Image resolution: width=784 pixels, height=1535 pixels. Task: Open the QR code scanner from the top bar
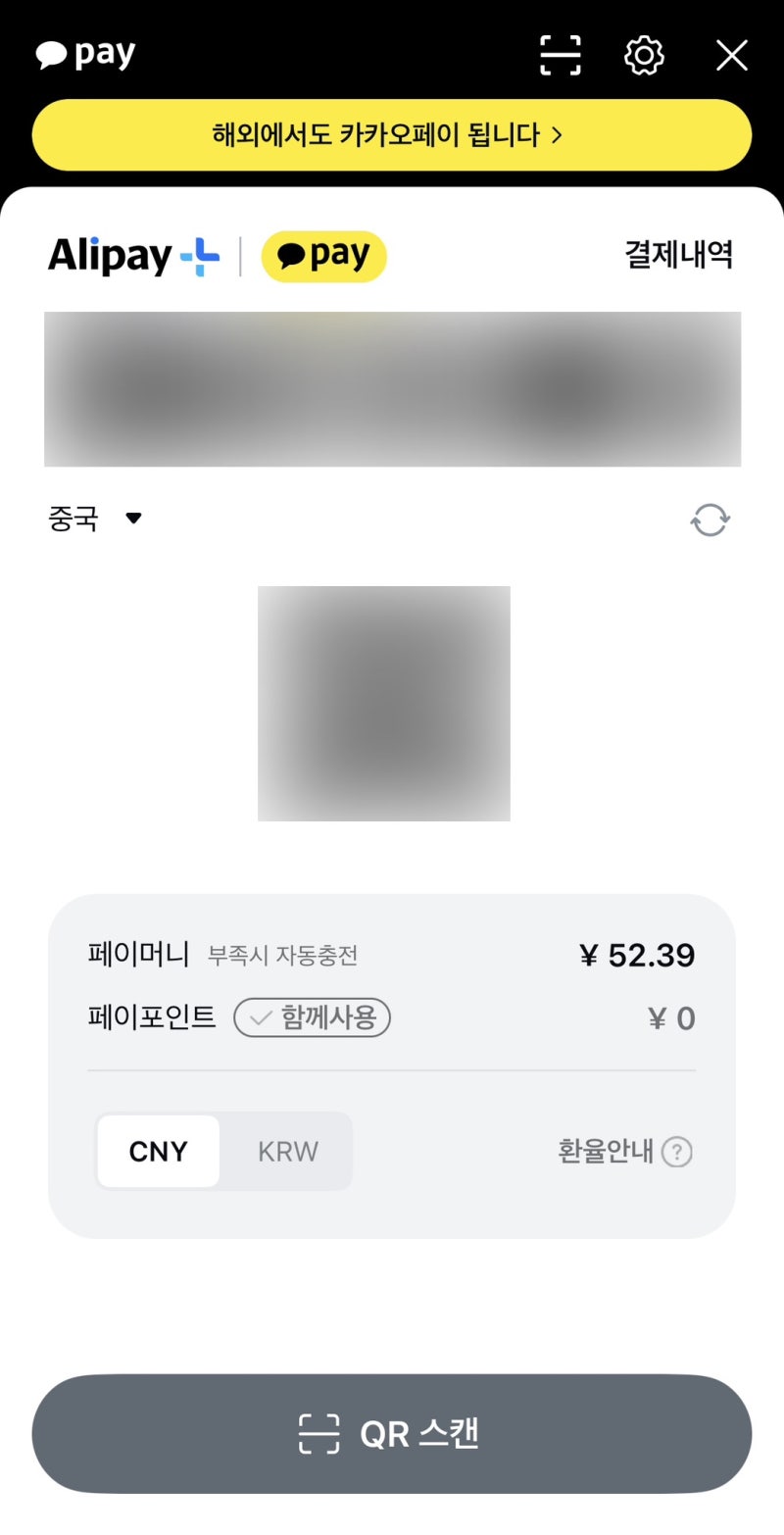click(560, 56)
